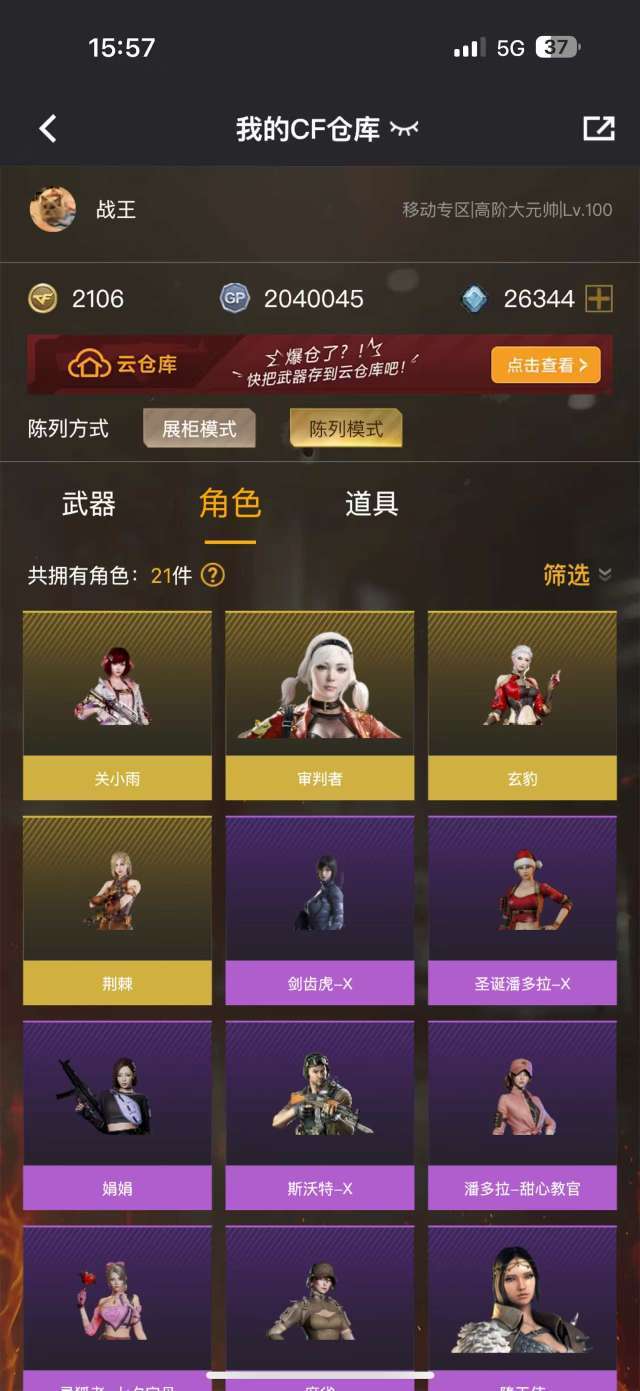Open the 玄豹 character card
Image resolution: width=640 pixels, height=1391 pixels.
[522, 705]
